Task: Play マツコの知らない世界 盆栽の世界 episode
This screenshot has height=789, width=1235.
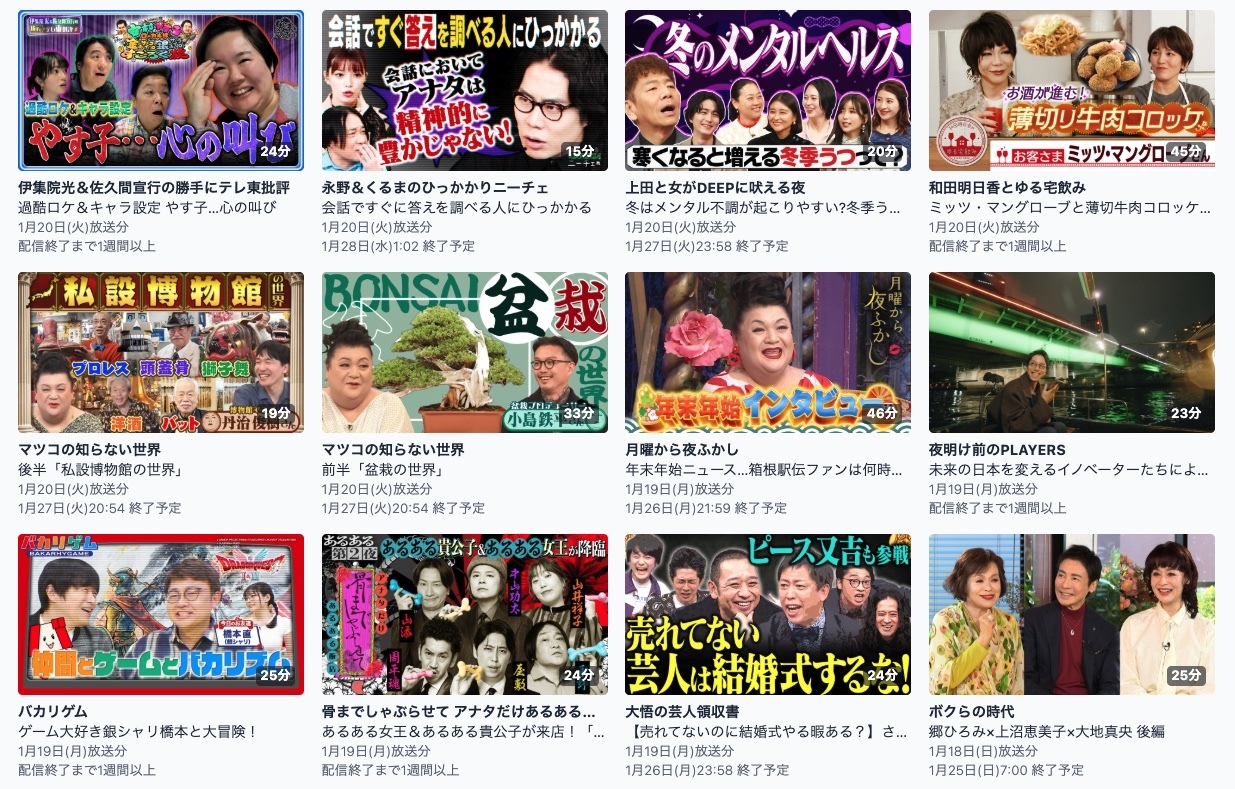Action: (x=464, y=352)
